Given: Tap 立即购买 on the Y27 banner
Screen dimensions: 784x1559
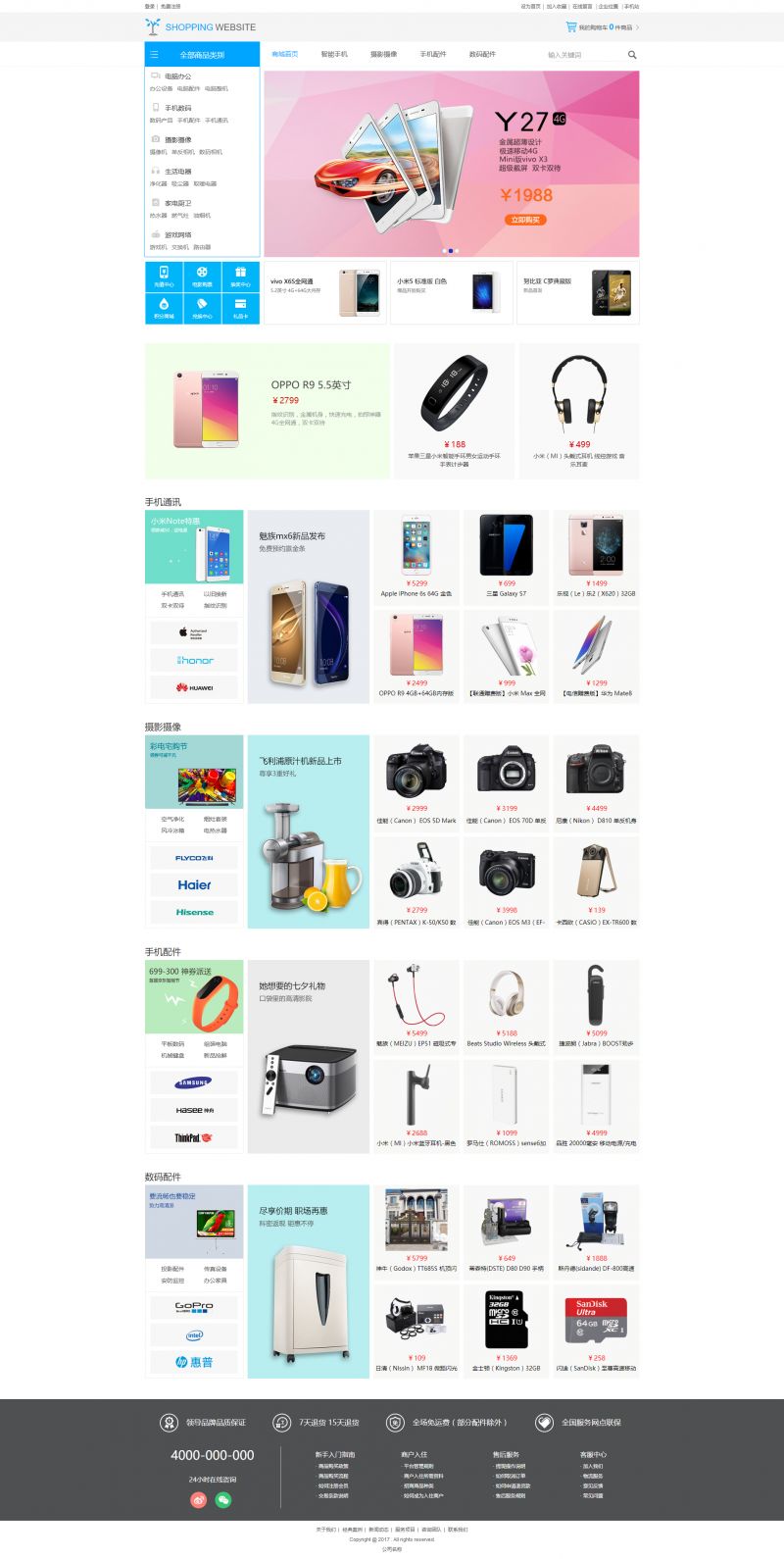Looking at the screenshot, I should (526, 220).
